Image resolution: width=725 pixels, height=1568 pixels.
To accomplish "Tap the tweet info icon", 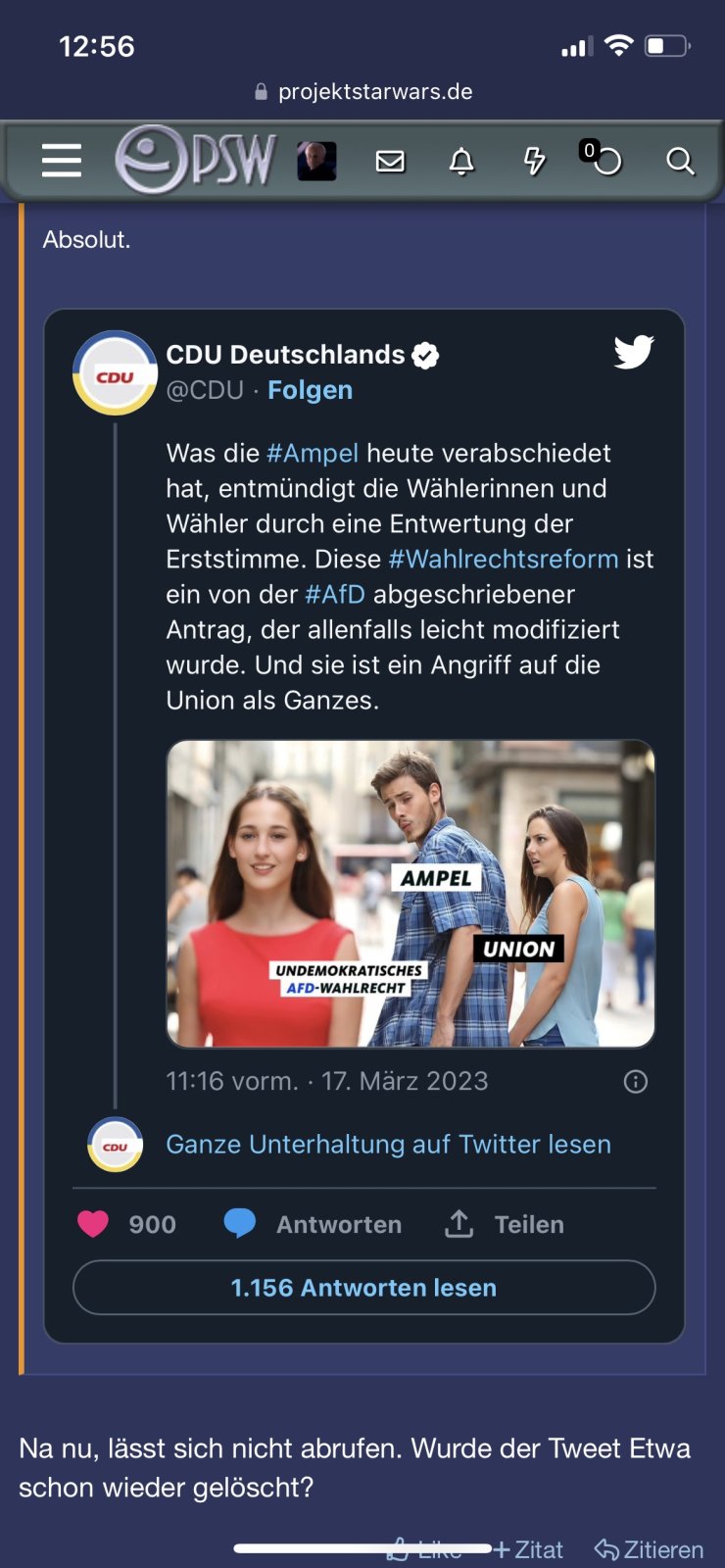I will [636, 1082].
